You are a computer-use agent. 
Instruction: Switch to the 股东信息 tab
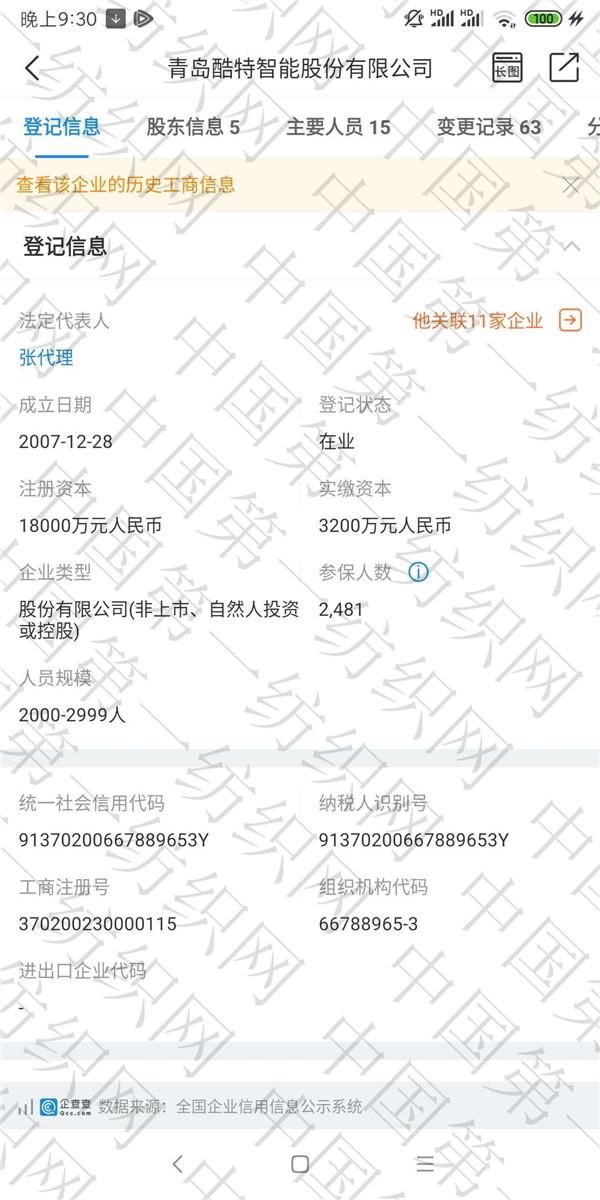[x=193, y=127]
